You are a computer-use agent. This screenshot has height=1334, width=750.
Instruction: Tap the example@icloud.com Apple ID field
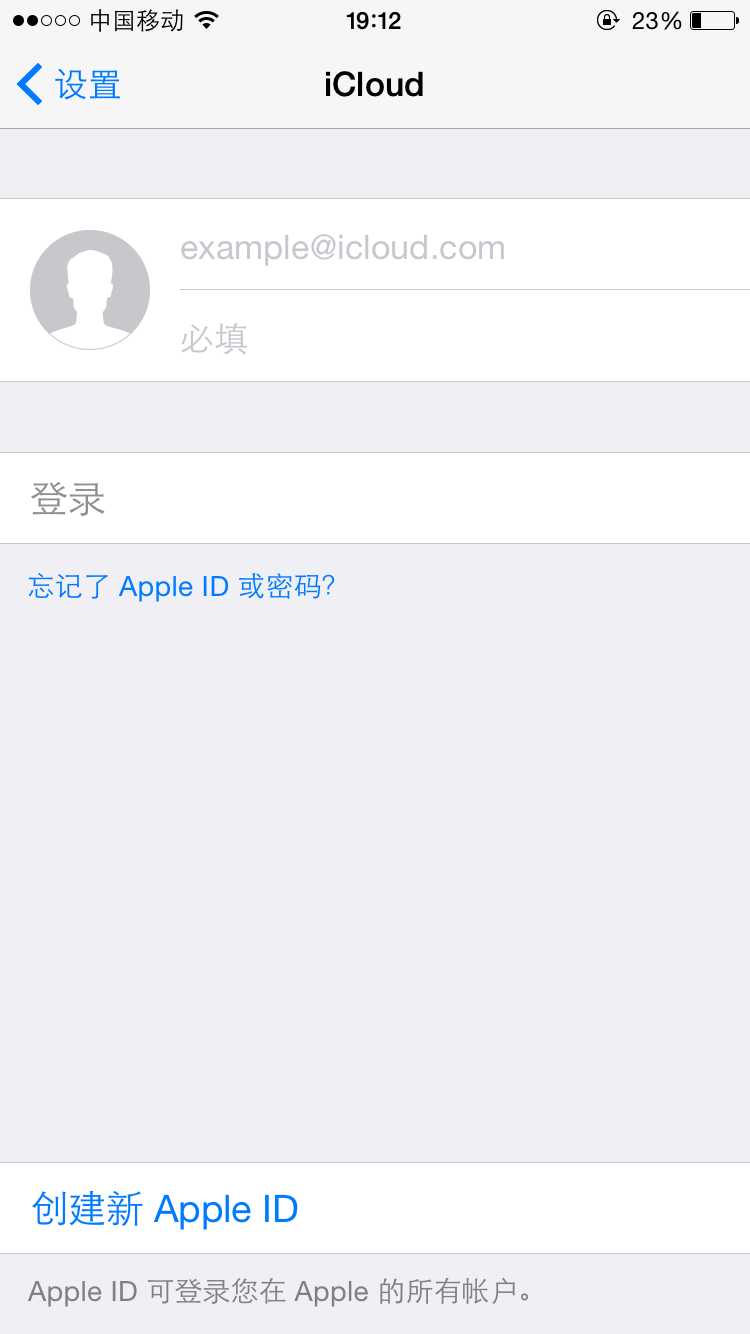tap(465, 246)
